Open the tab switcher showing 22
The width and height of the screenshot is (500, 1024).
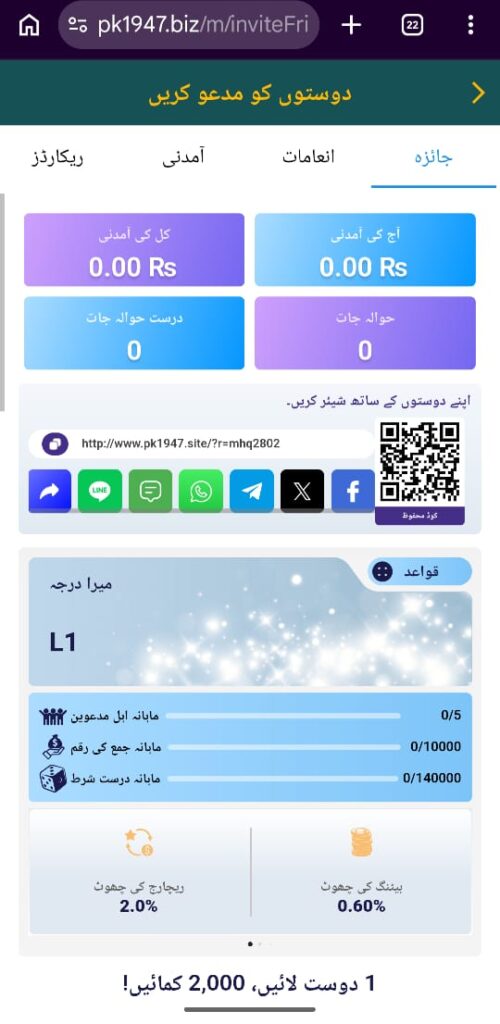(412, 25)
